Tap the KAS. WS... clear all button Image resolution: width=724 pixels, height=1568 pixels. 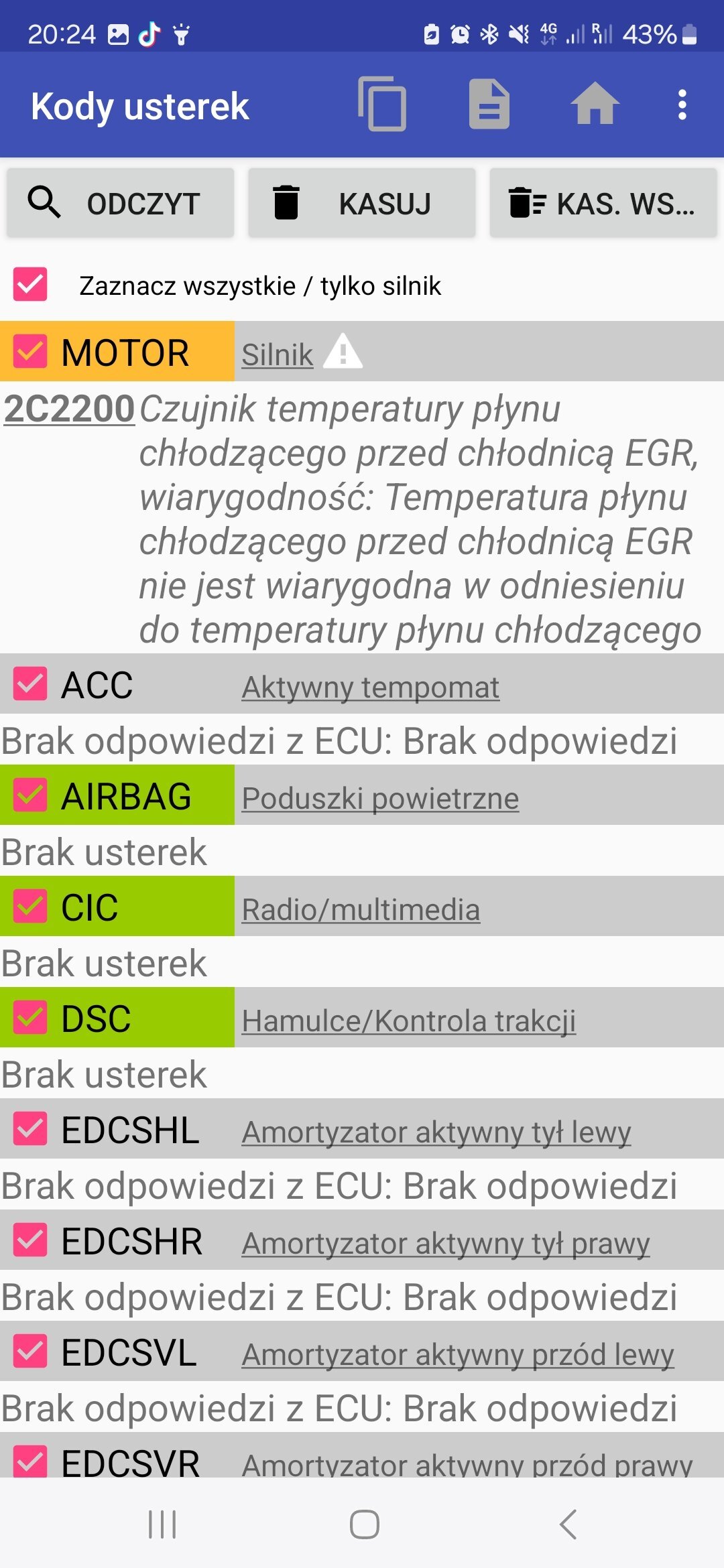[603, 203]
